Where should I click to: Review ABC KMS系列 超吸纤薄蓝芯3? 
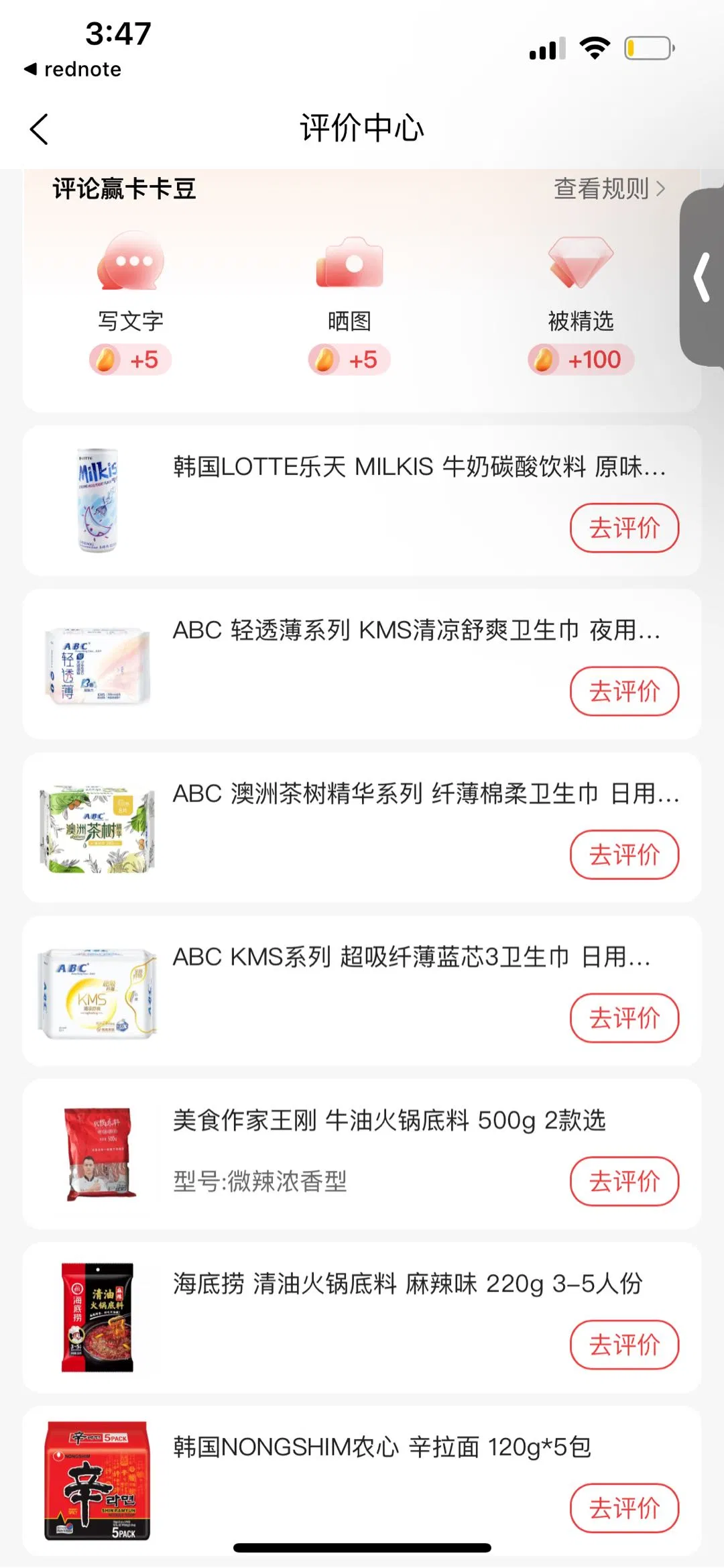click(x=624, y=1018)
